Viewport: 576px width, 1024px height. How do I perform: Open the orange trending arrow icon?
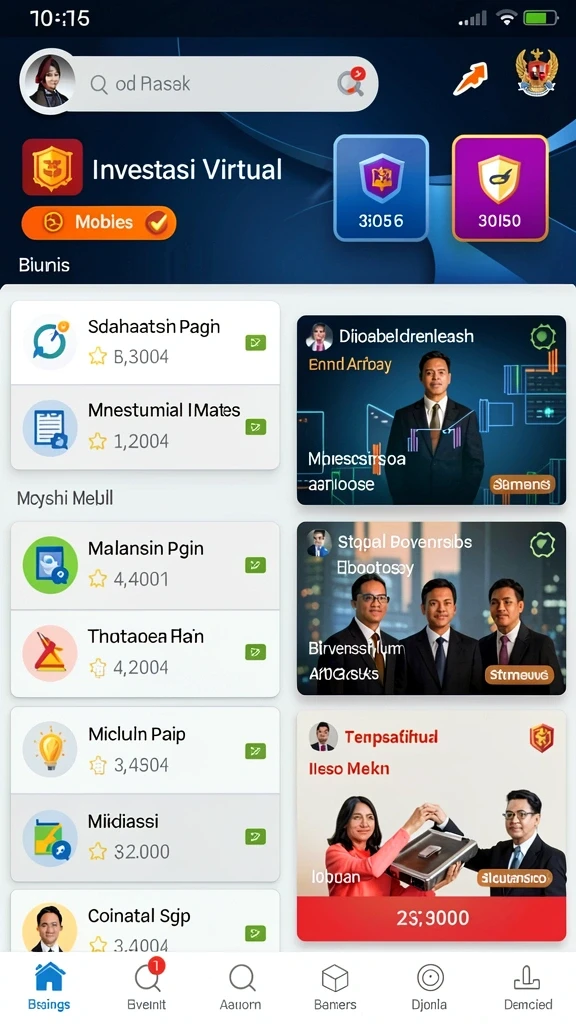pyautogui.click(x=471, y=79)
